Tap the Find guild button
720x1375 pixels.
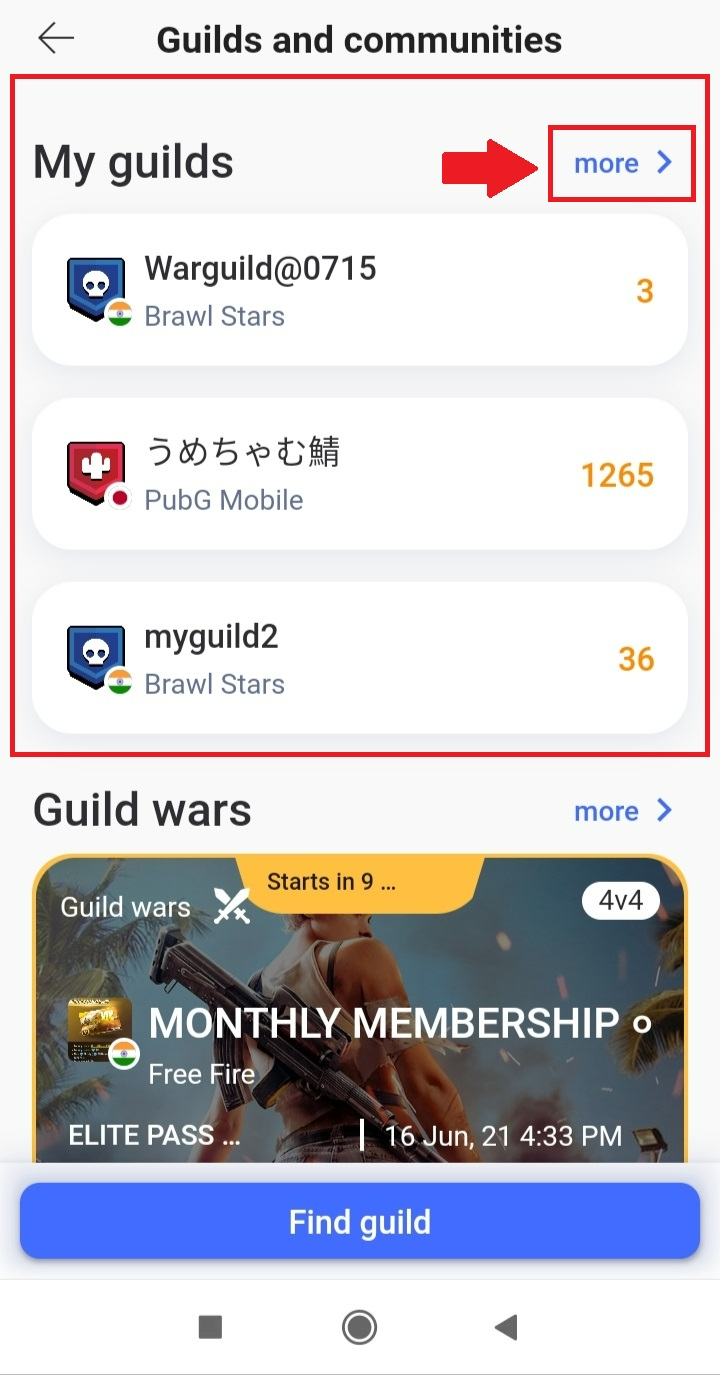[360, 1221]
